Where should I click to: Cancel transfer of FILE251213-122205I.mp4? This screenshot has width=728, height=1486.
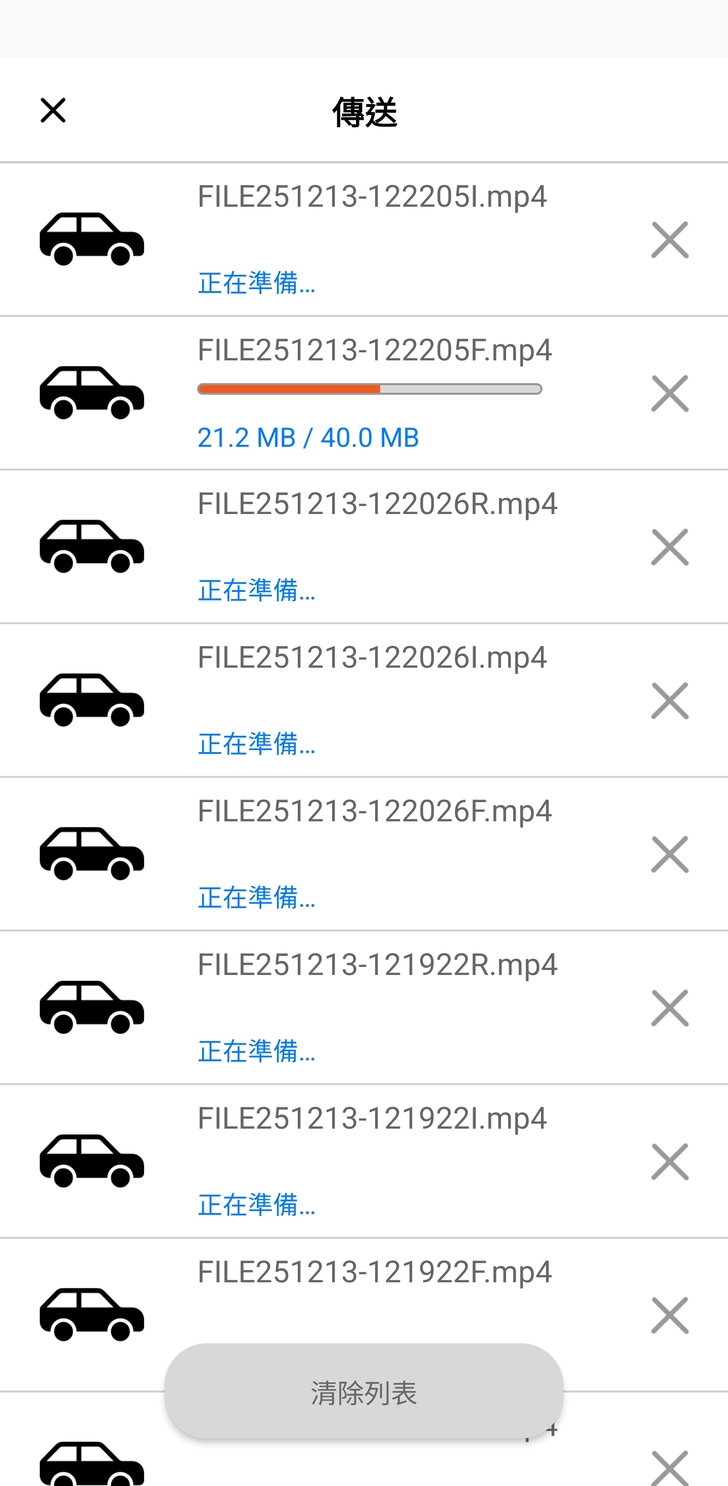pyautogui.click(x=670, y=240)
